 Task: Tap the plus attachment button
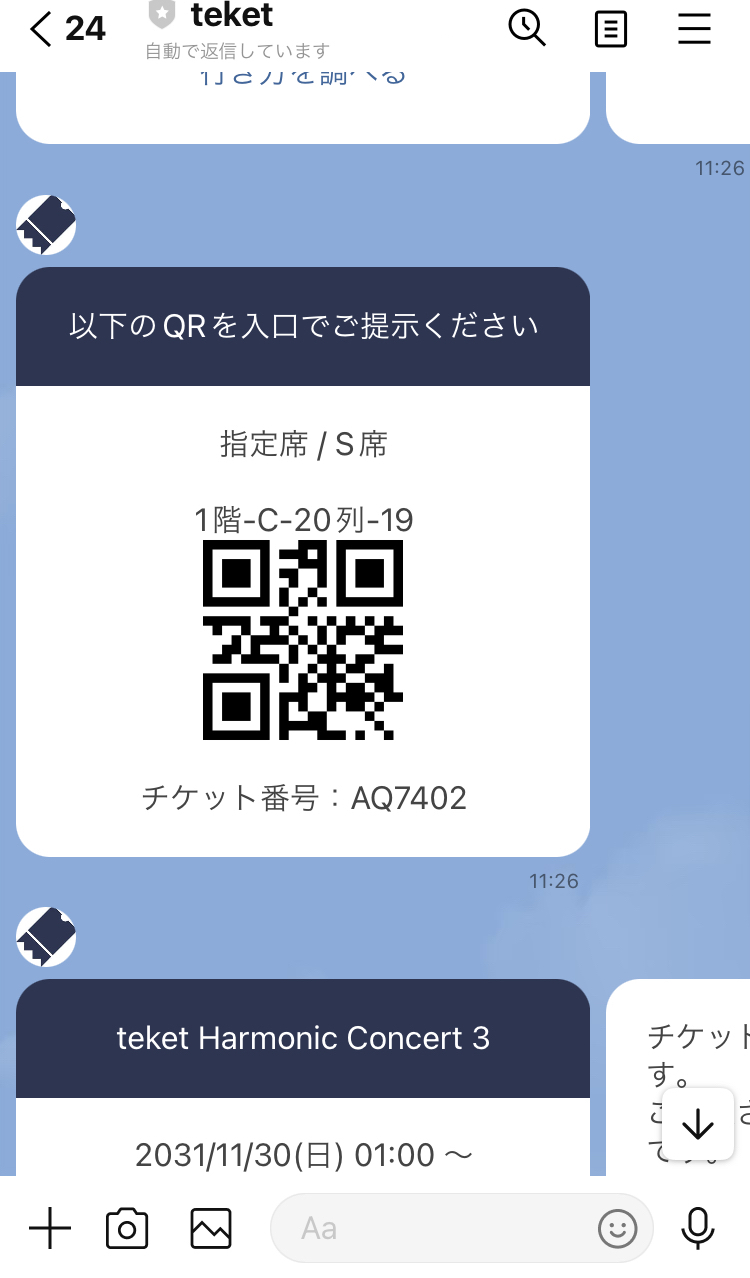[50, 1227]
